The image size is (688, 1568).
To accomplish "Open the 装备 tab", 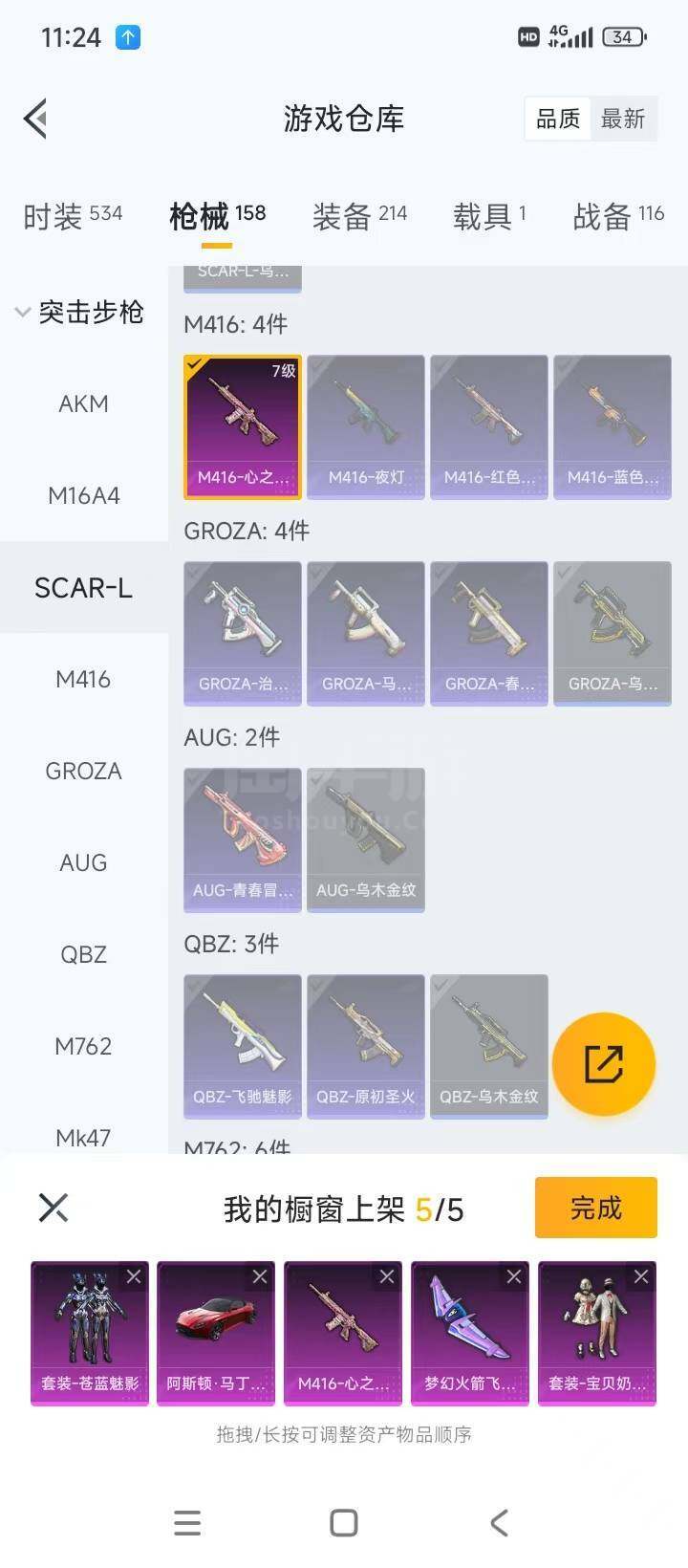I will [359, 216].
